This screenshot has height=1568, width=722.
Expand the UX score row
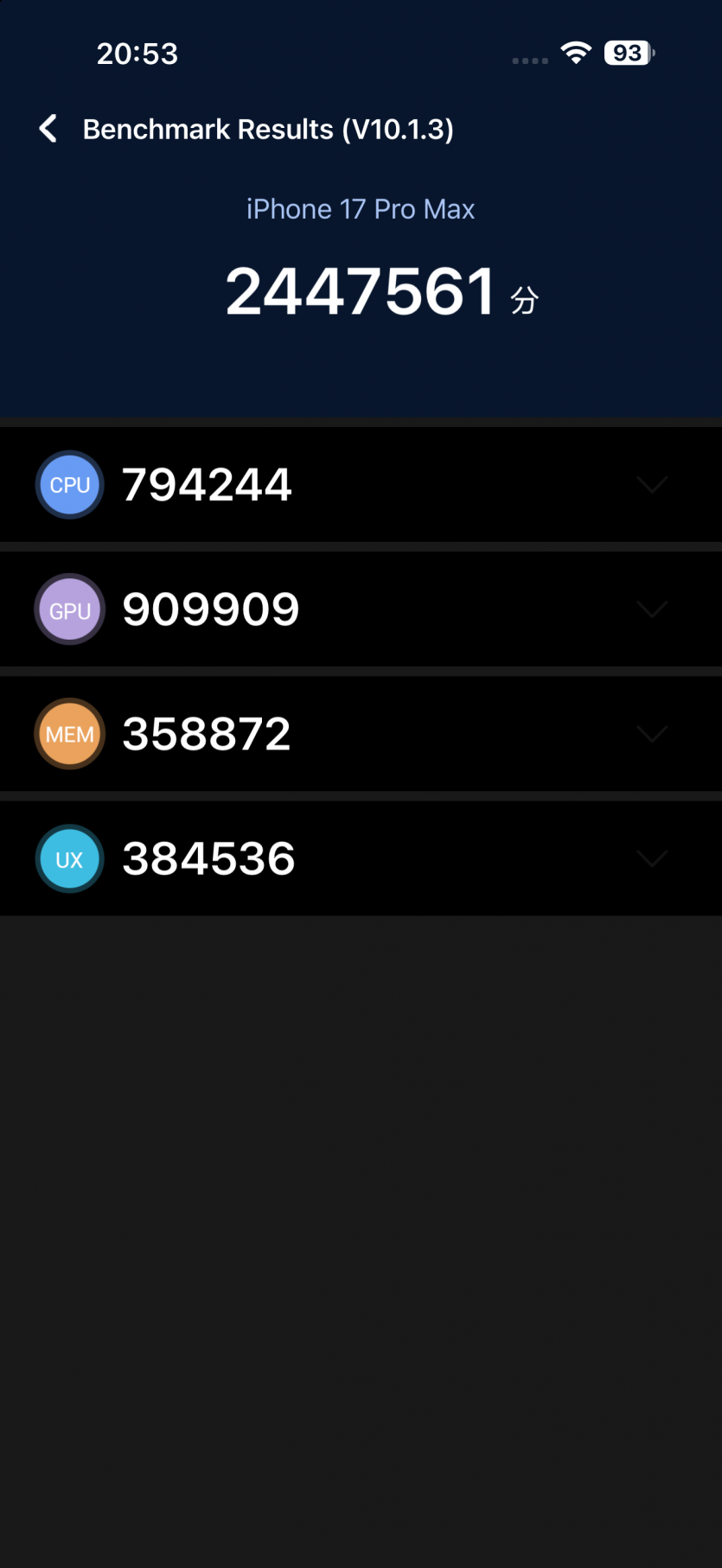(651, 858)
